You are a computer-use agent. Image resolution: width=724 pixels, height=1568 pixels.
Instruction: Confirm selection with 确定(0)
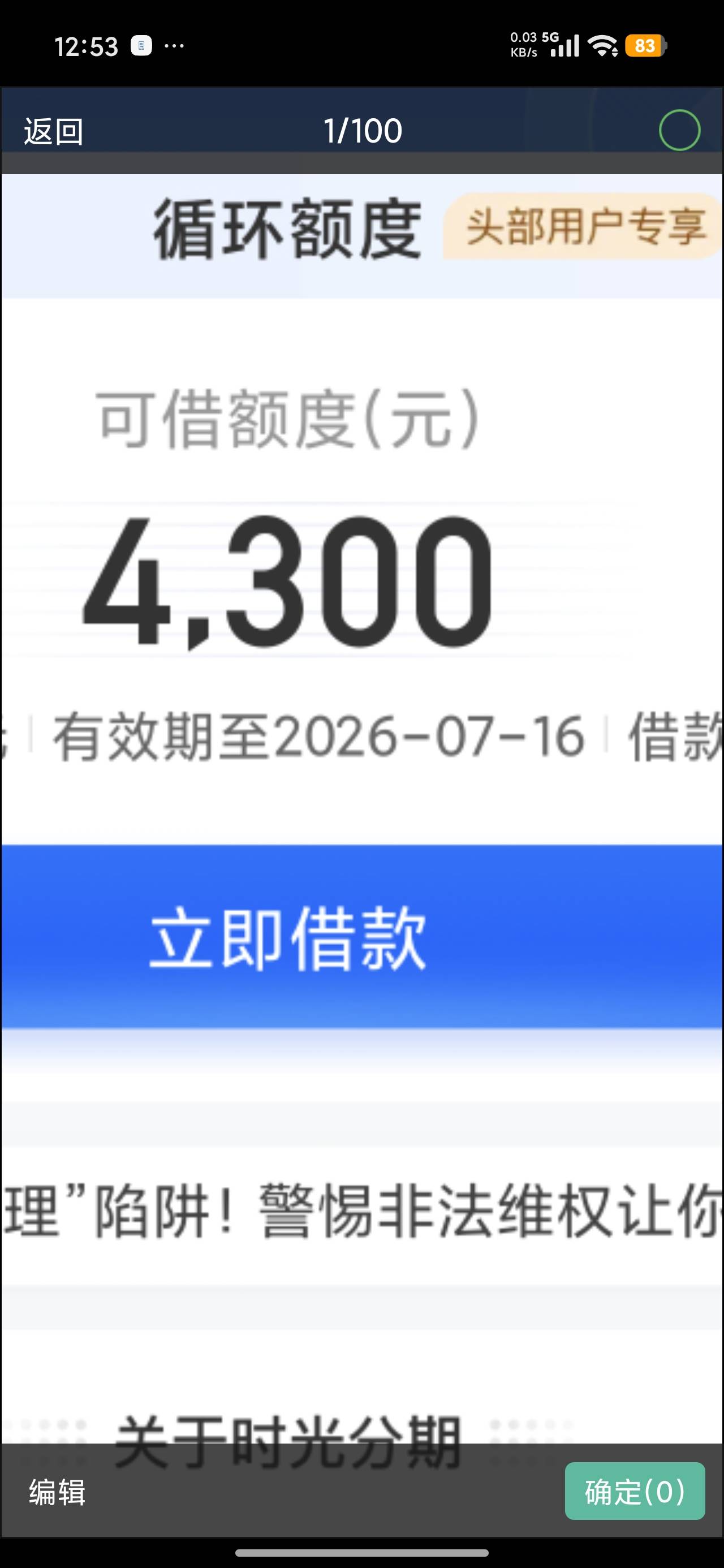click(635, 1491)
